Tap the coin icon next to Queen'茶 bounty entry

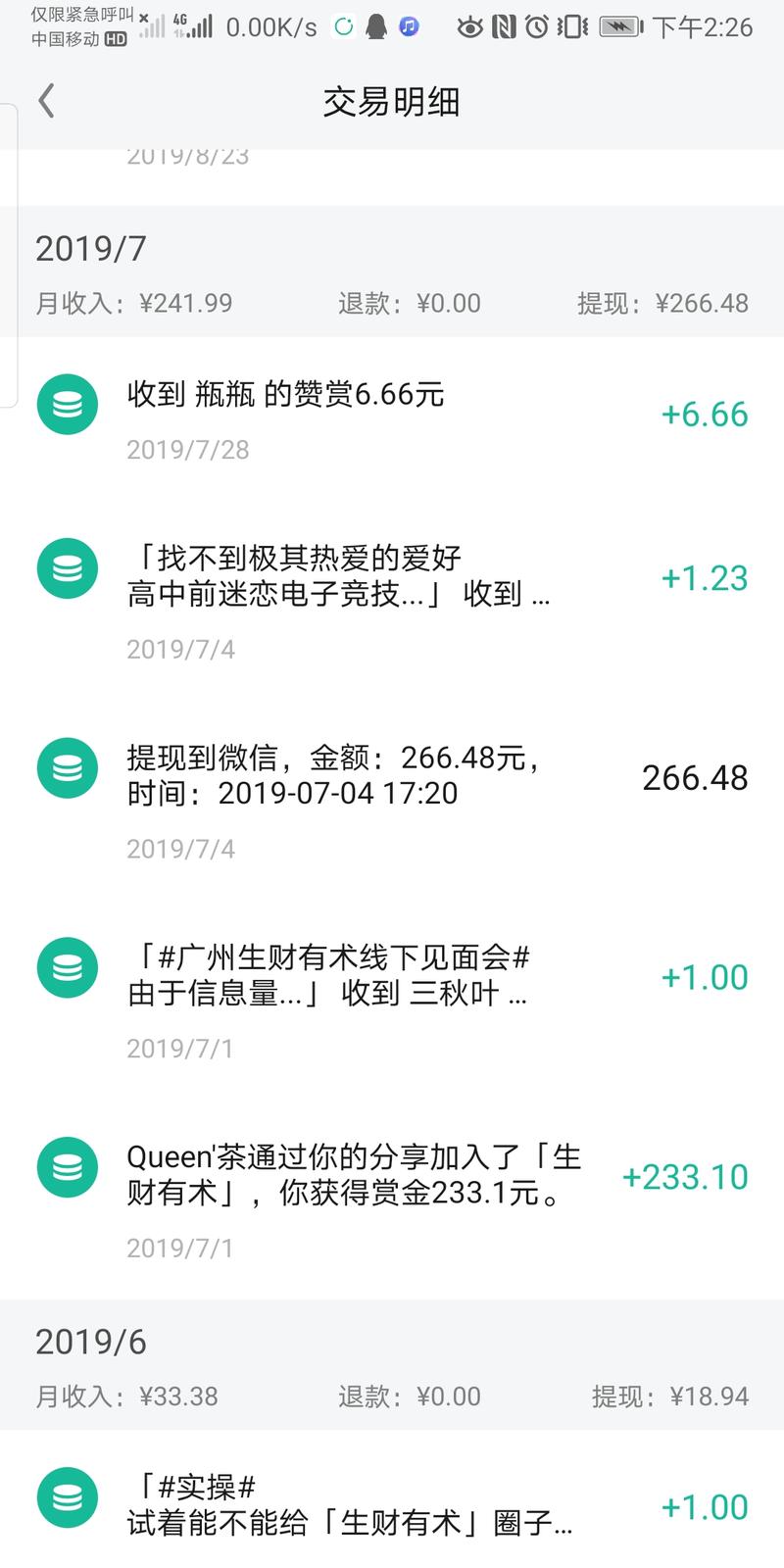click(x=67, y=1168)
